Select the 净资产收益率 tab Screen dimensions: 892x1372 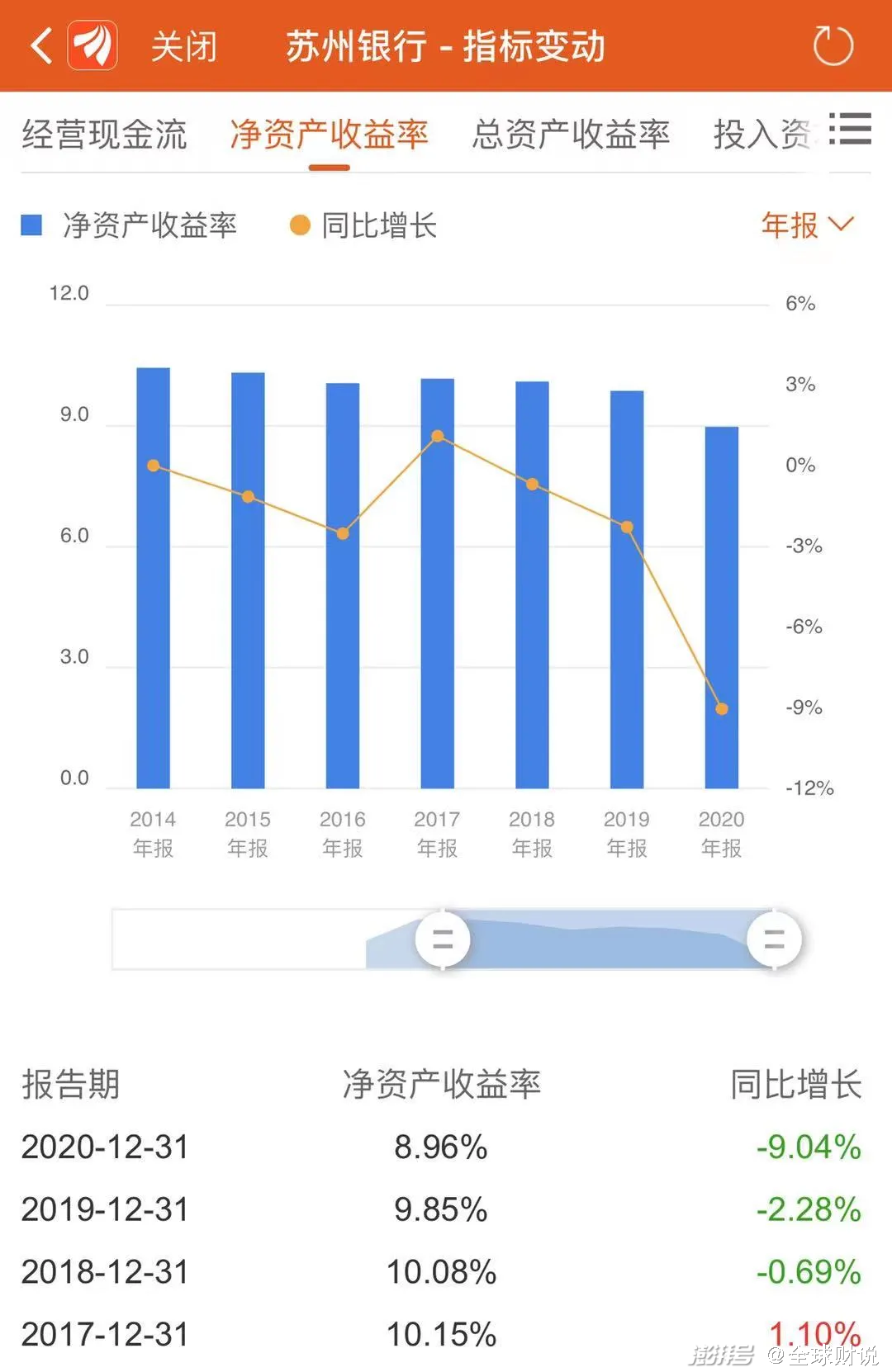click(x=329, y=135)
